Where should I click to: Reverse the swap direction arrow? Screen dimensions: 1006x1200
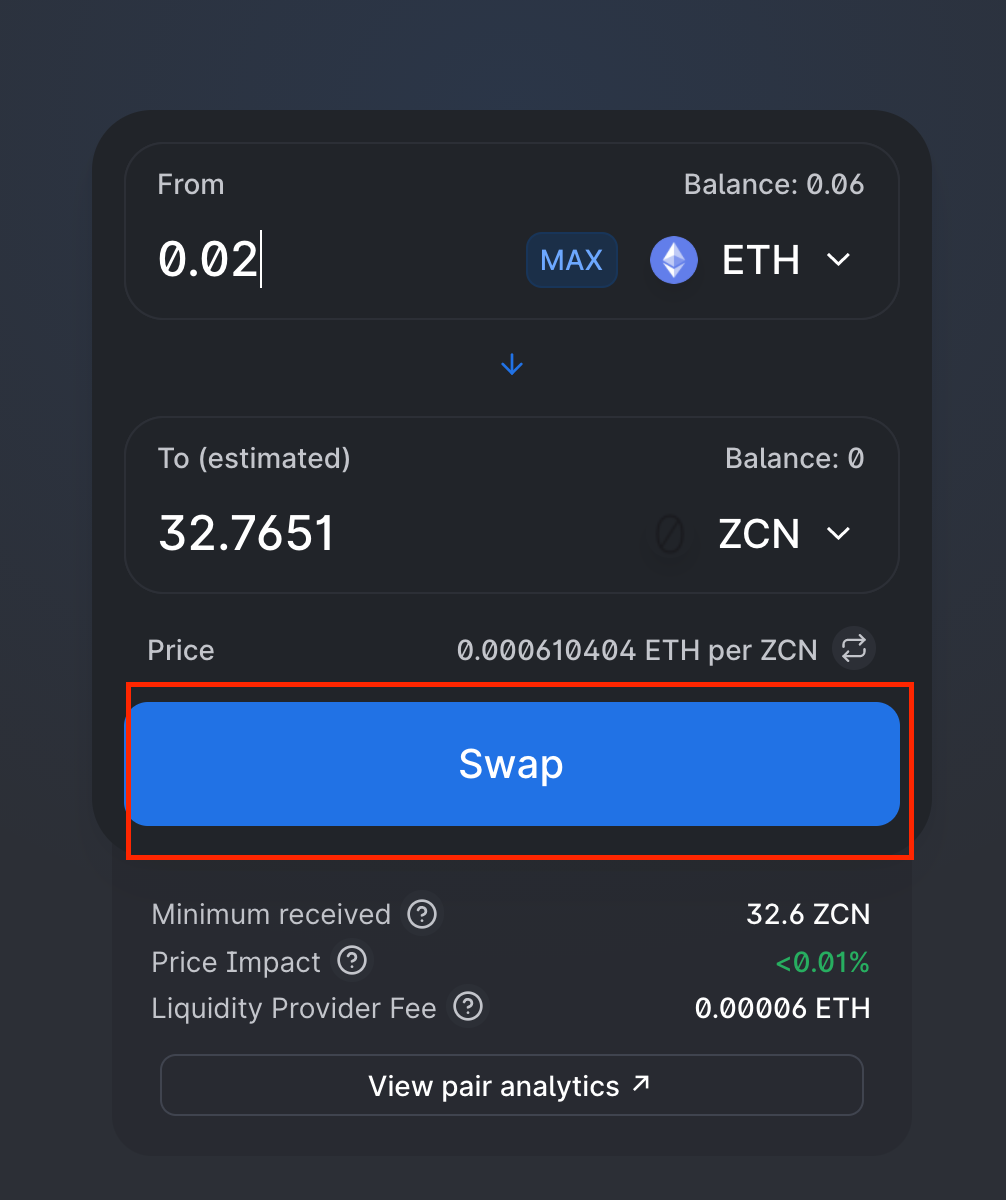[x=512, y=365]
